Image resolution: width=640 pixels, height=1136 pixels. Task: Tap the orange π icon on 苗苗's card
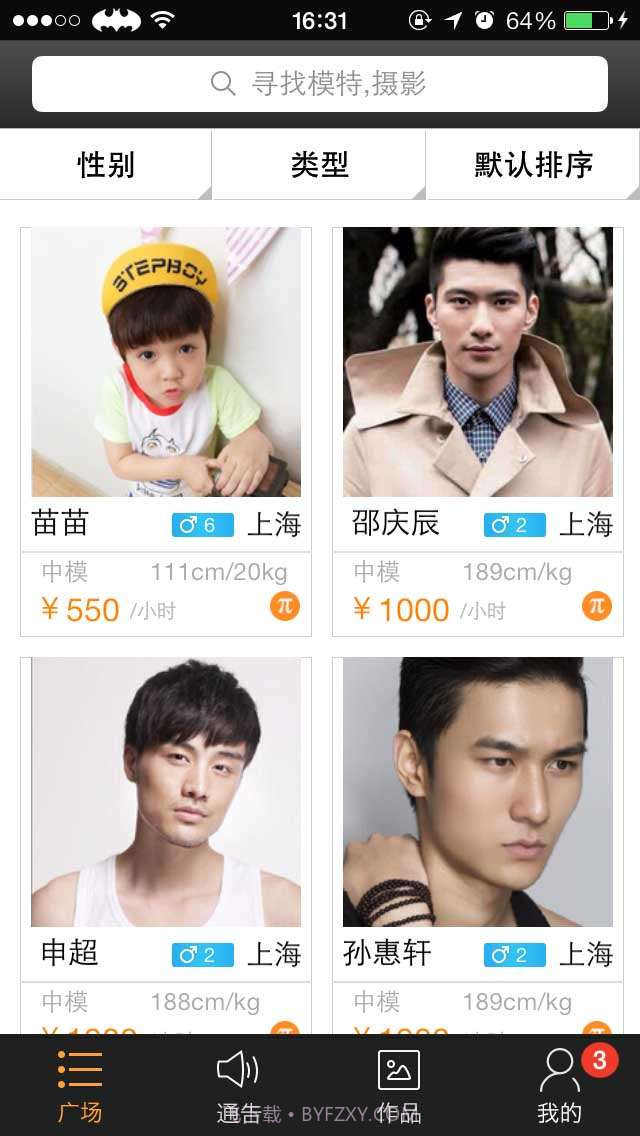tap(285, 606)
